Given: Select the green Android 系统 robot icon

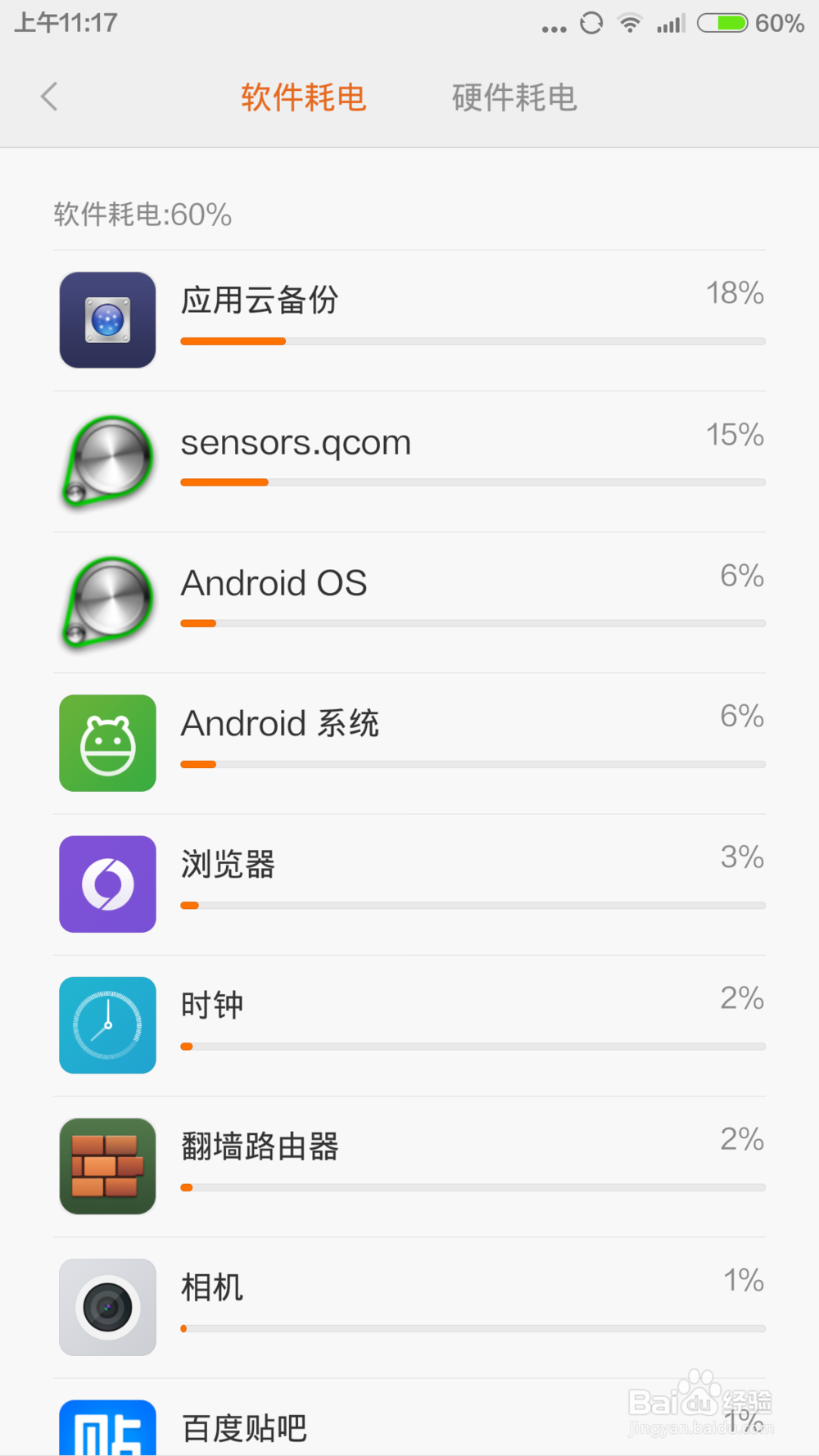Looking at the screenshot, I should (x=106, y=744).
